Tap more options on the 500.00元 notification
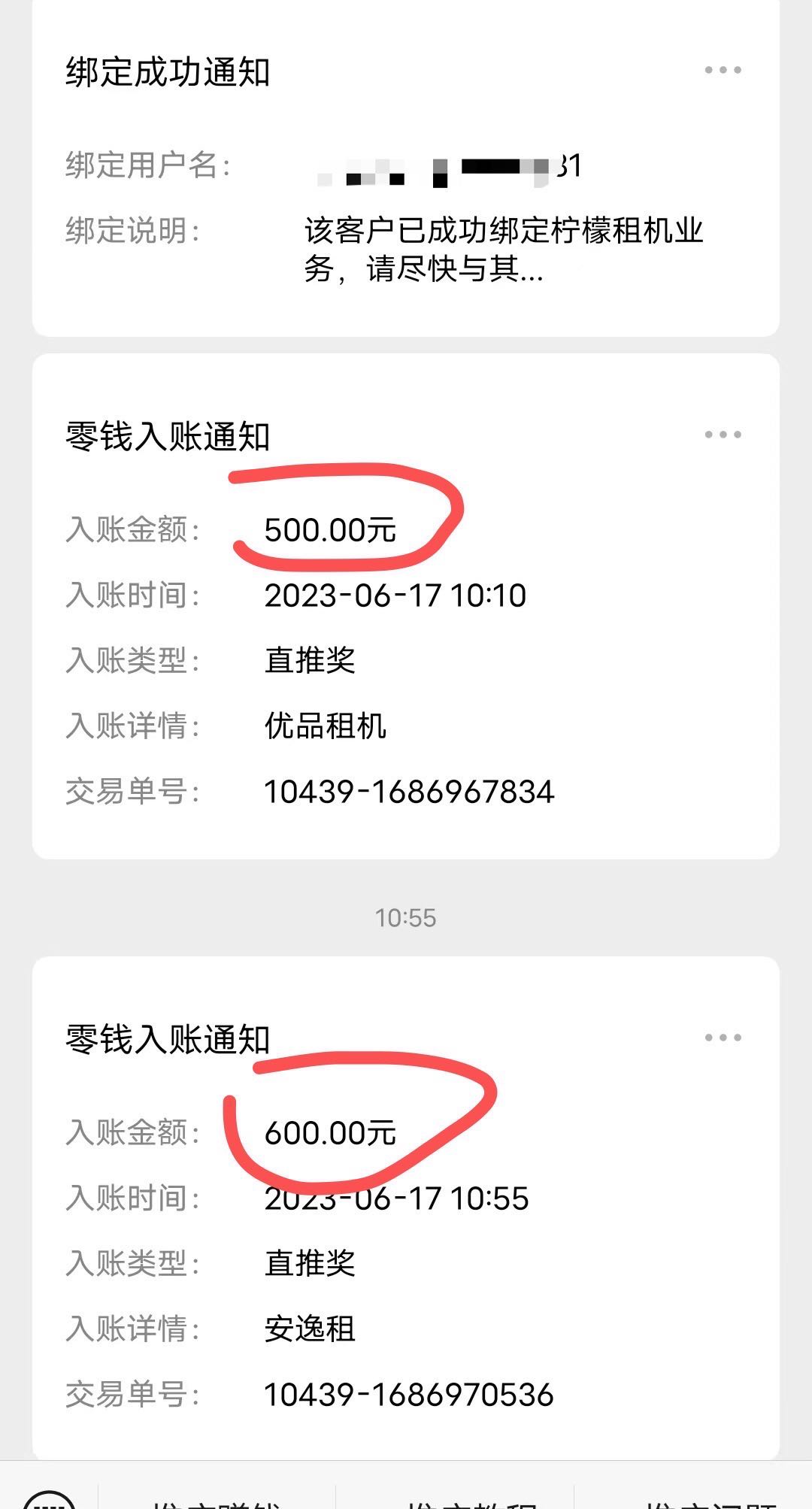 (723, 435)
